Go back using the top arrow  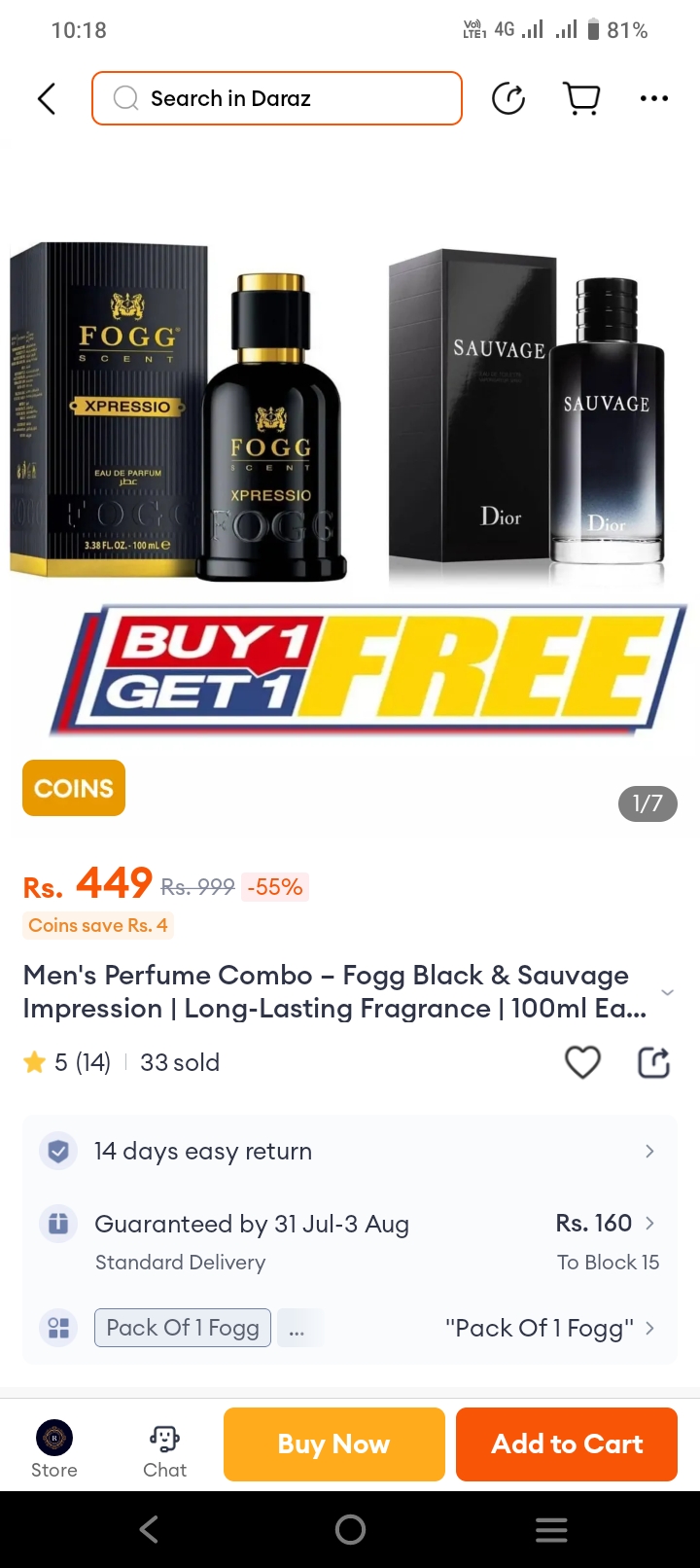46,98
